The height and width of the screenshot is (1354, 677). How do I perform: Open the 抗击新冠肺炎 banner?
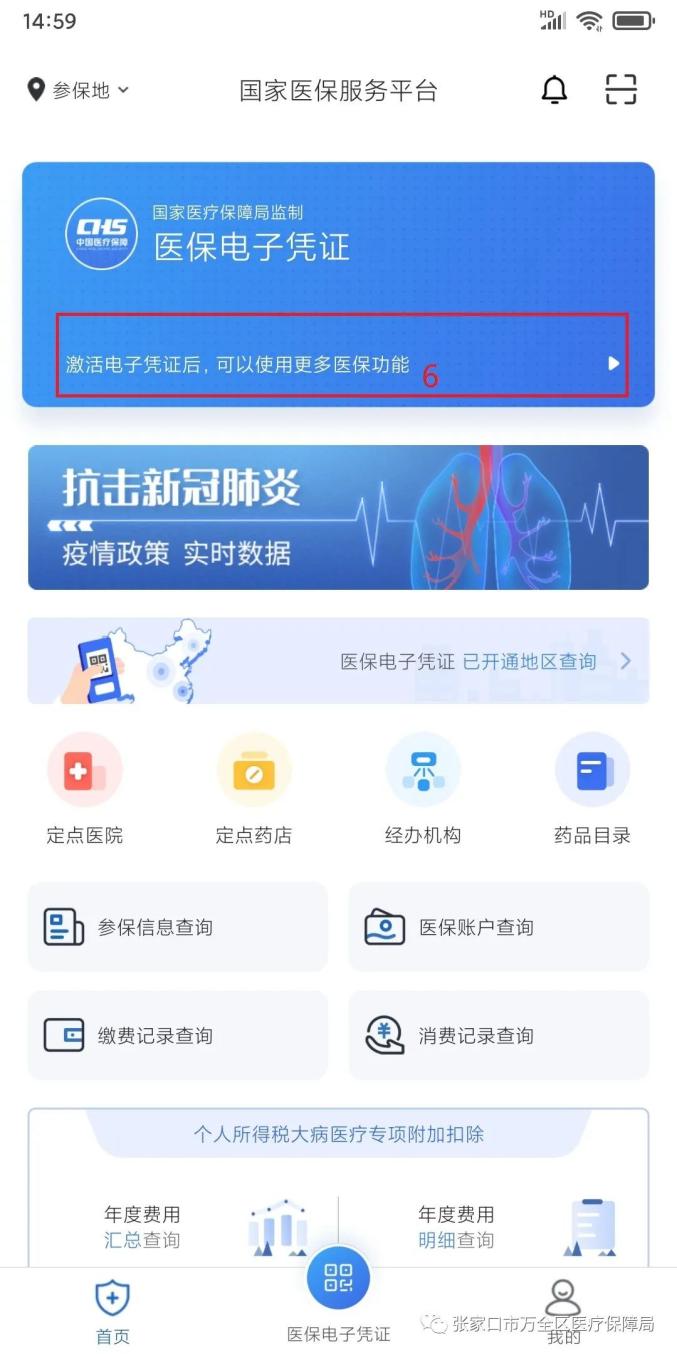[x=338, y=517]
